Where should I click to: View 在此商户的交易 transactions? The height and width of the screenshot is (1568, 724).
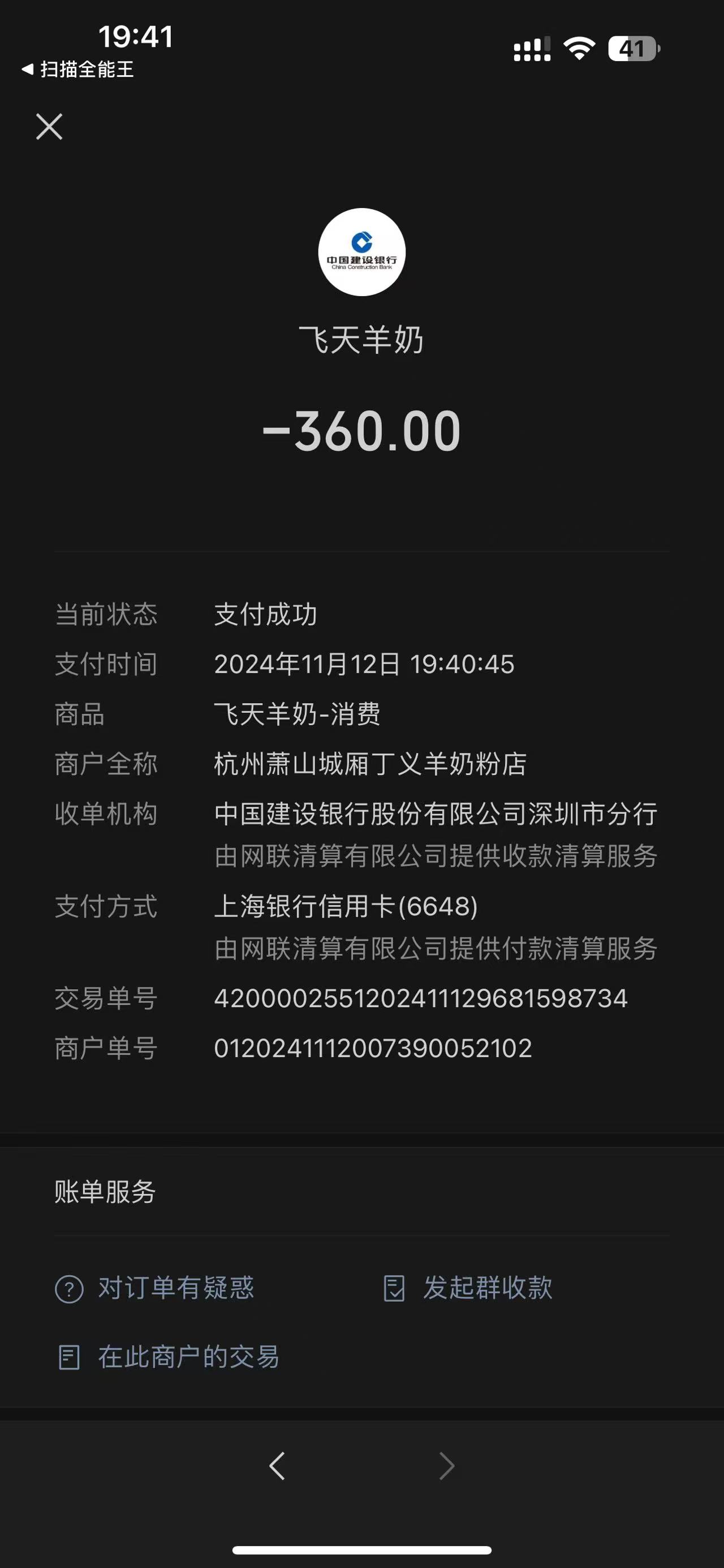coord(168,1357)
